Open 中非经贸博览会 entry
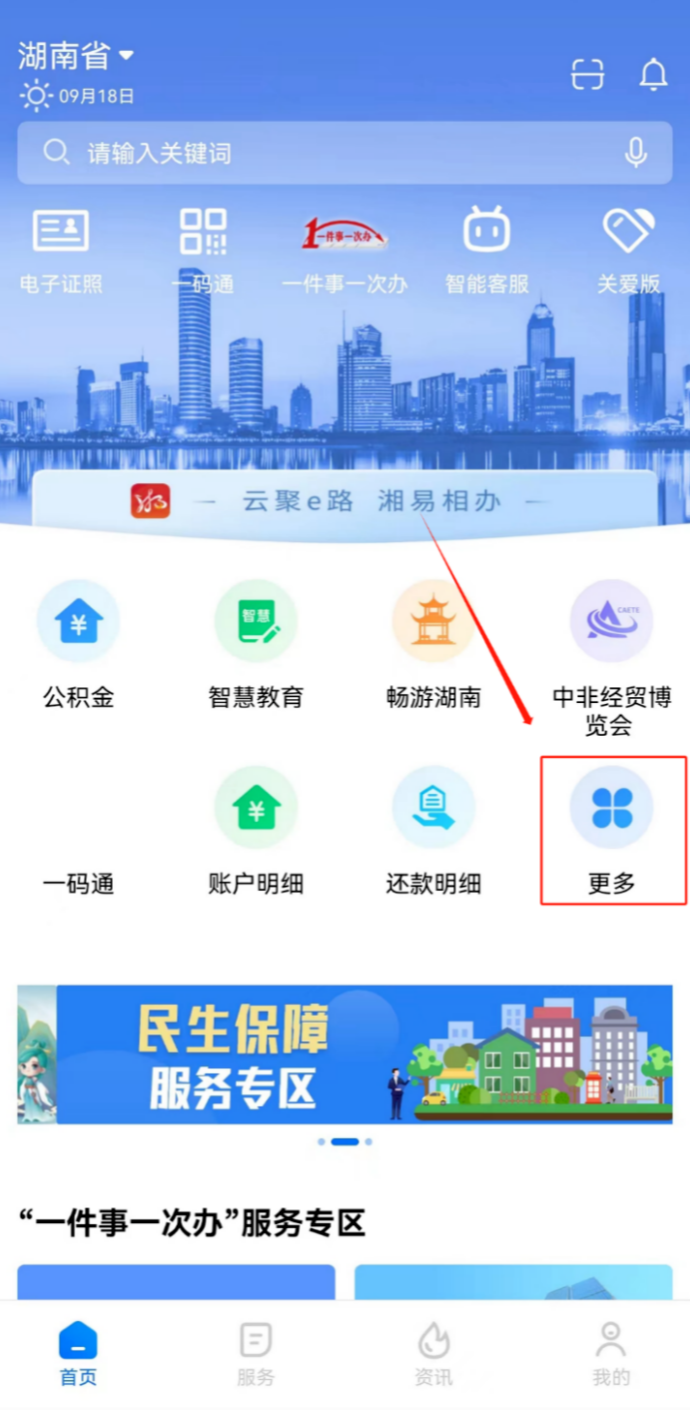 click(x=611, y=650)
